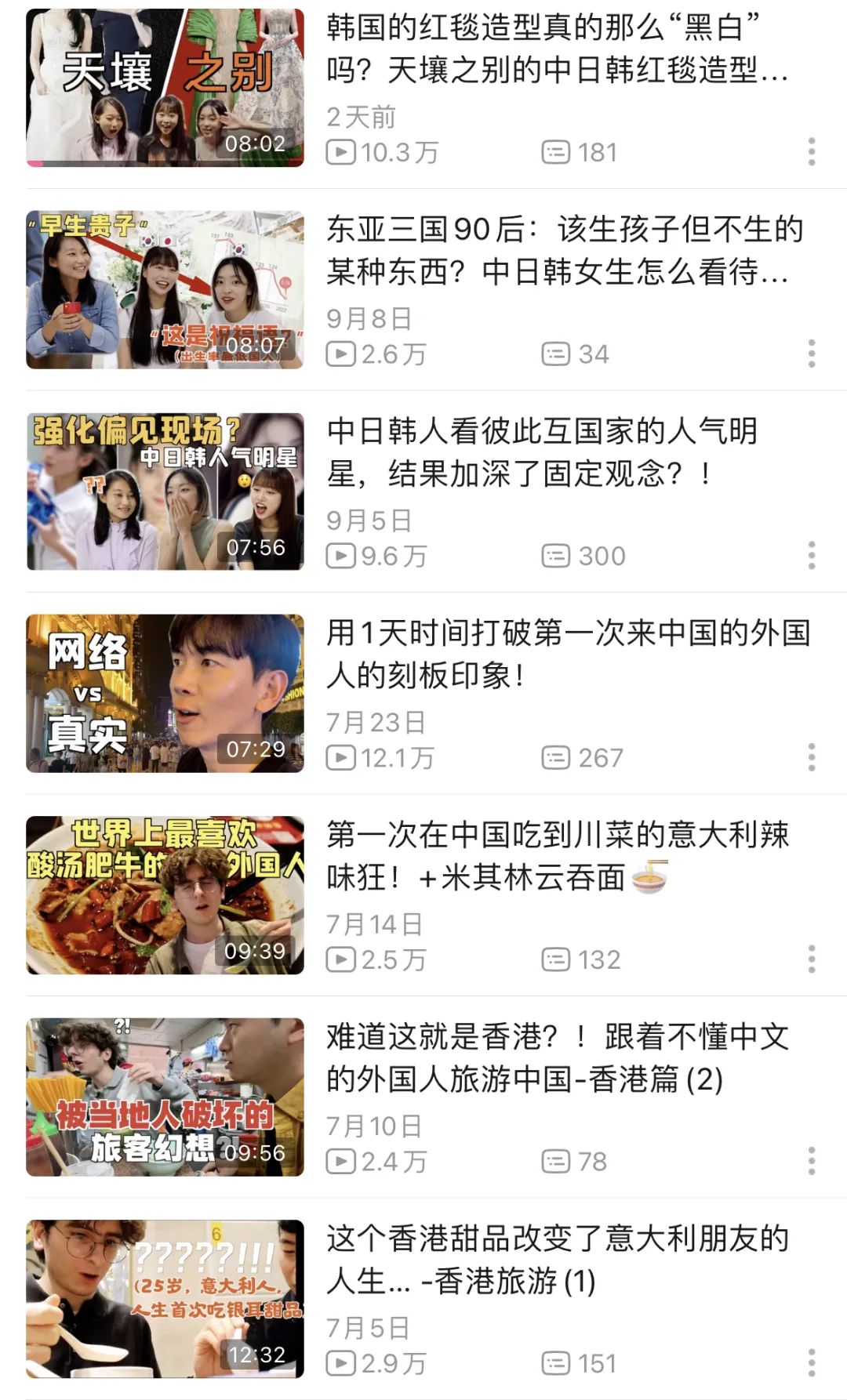Image resolution: width=847 pixels, height=1400 pixels.
Task: Open more options for the 7月5日 video
Action: 812,1362
